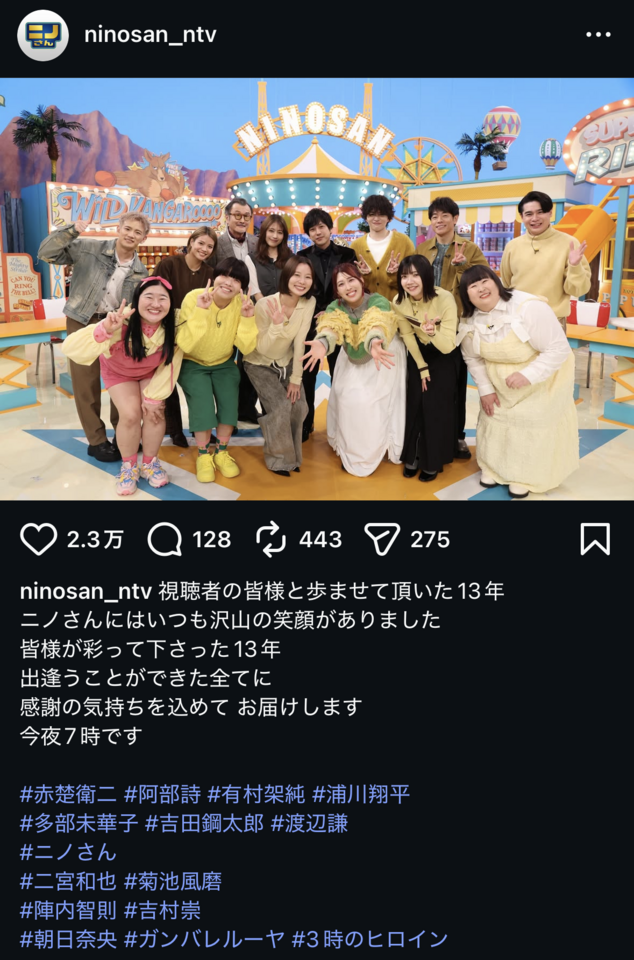Open the hashtag #ニノさん
This screenshot has width=634, height=960.
point(68,852)
